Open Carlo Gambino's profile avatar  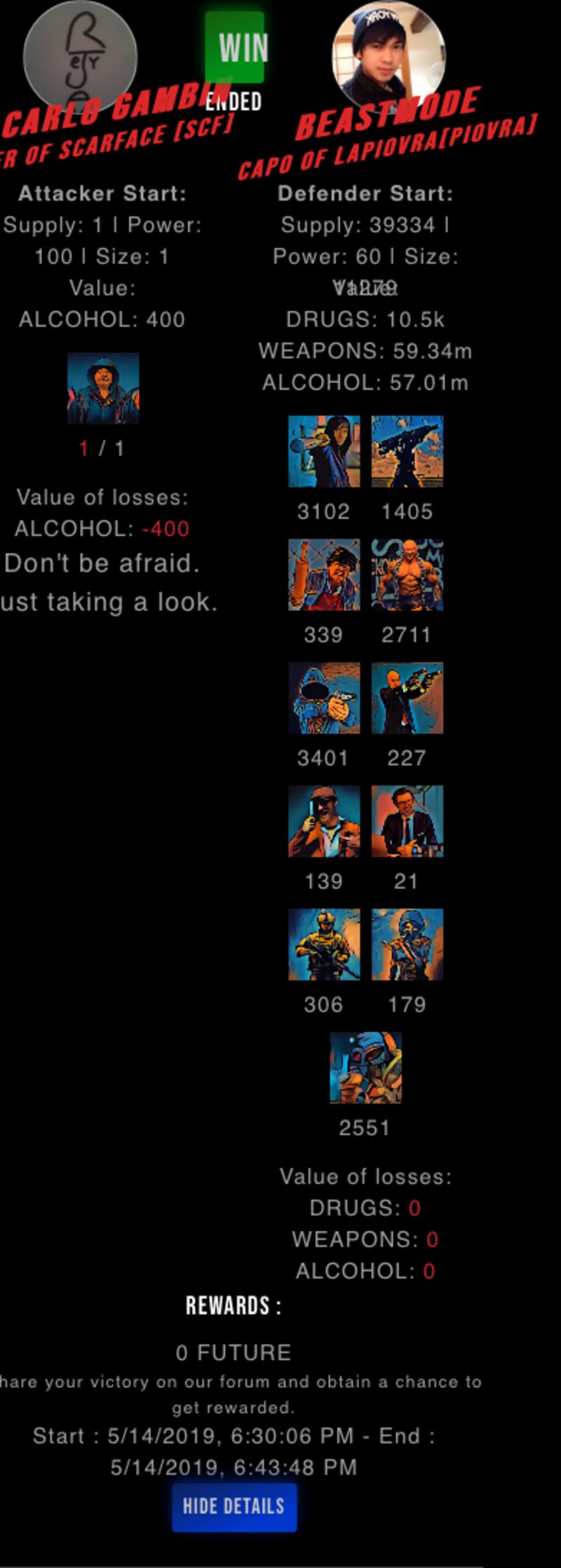(x=80, y=56)
